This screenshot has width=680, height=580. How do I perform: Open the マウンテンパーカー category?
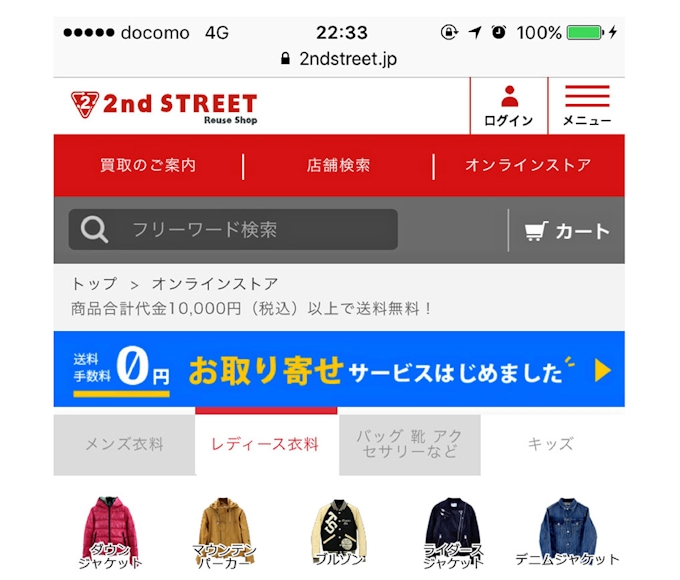click(225, 532)
